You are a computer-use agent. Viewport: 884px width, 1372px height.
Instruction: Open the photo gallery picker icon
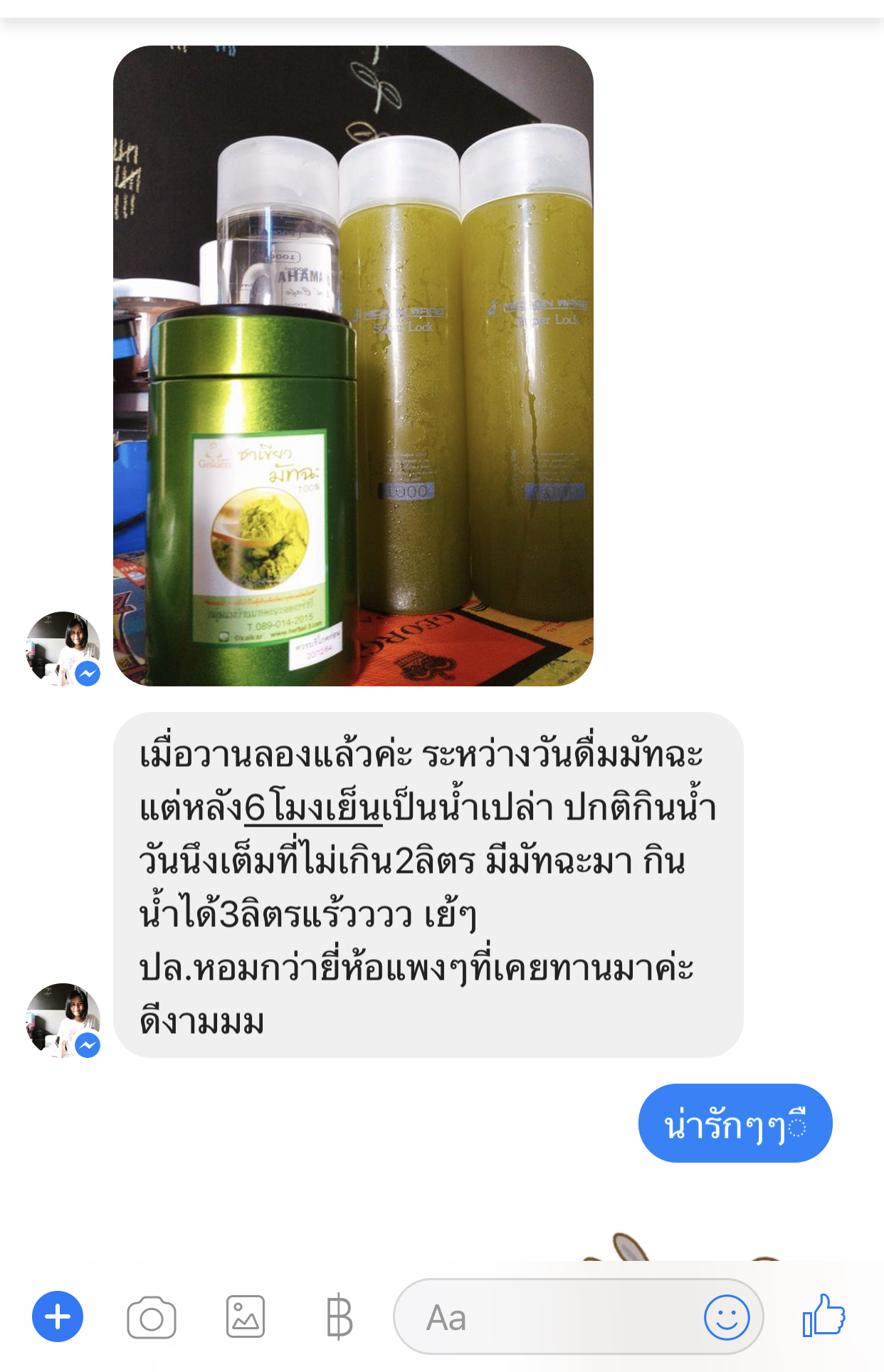point(245,1316)
